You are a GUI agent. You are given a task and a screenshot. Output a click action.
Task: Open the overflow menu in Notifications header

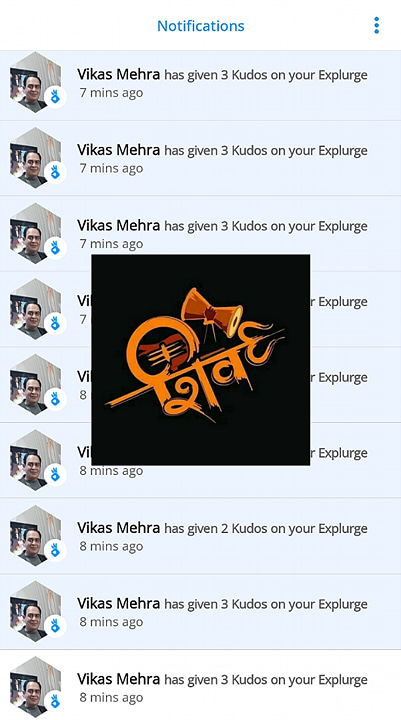tap(376, 26)
